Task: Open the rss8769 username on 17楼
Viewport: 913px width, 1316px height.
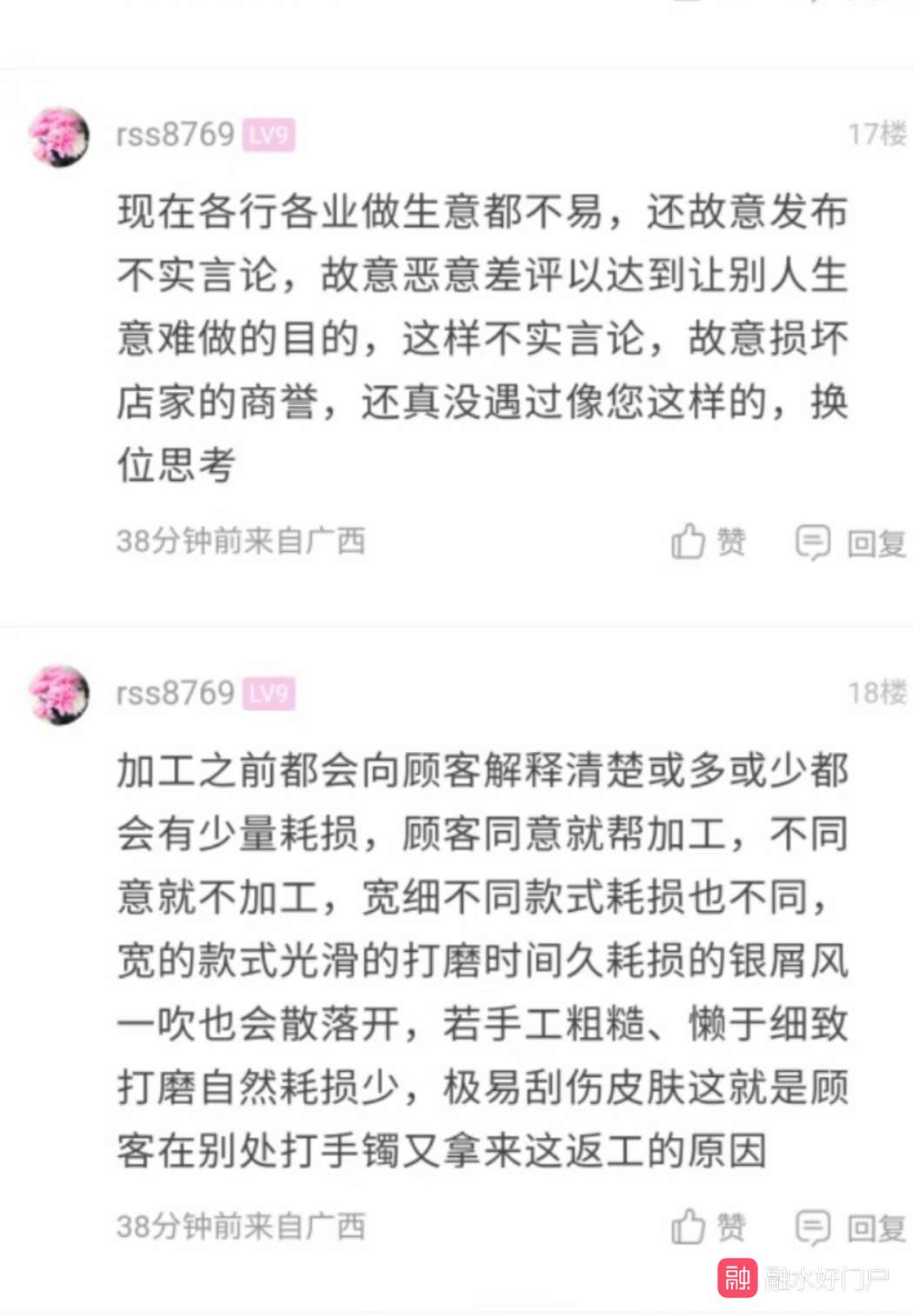Action: [x=175, y=135]
